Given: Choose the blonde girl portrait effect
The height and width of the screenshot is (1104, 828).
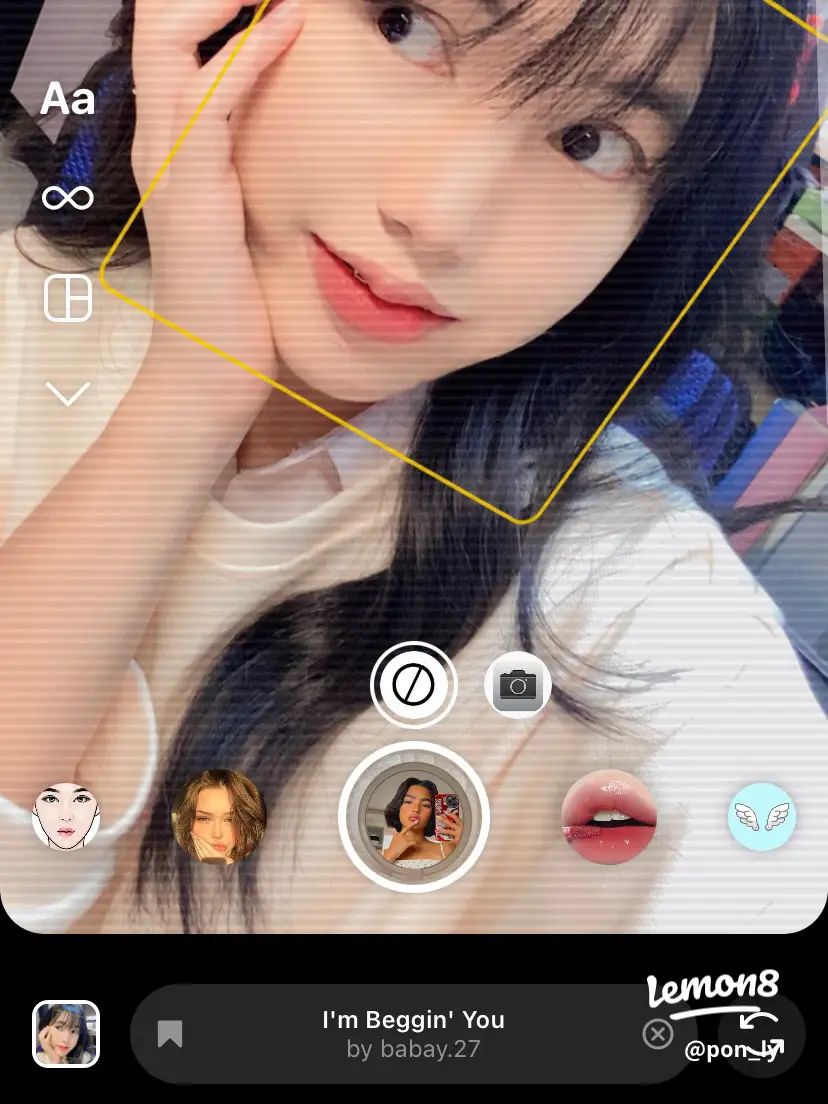Looking at the screenshot, I should pos(220,816).
